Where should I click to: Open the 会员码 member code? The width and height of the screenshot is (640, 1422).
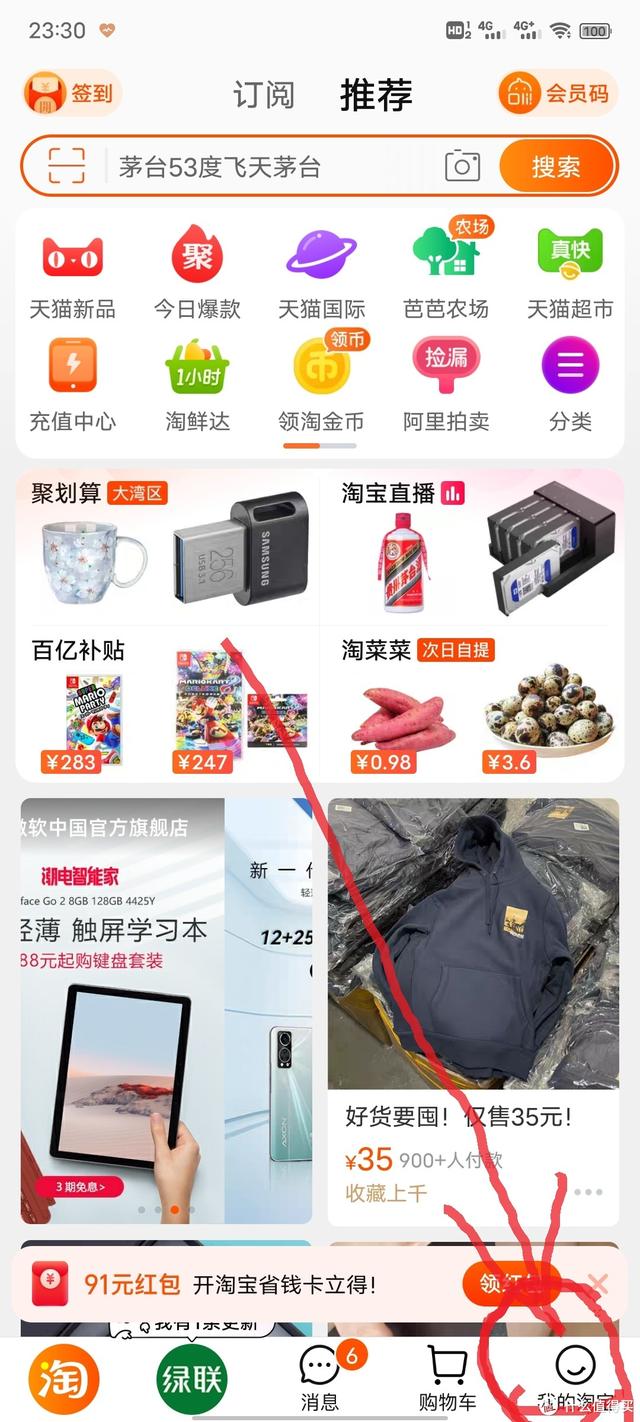[x=557, y=94]
